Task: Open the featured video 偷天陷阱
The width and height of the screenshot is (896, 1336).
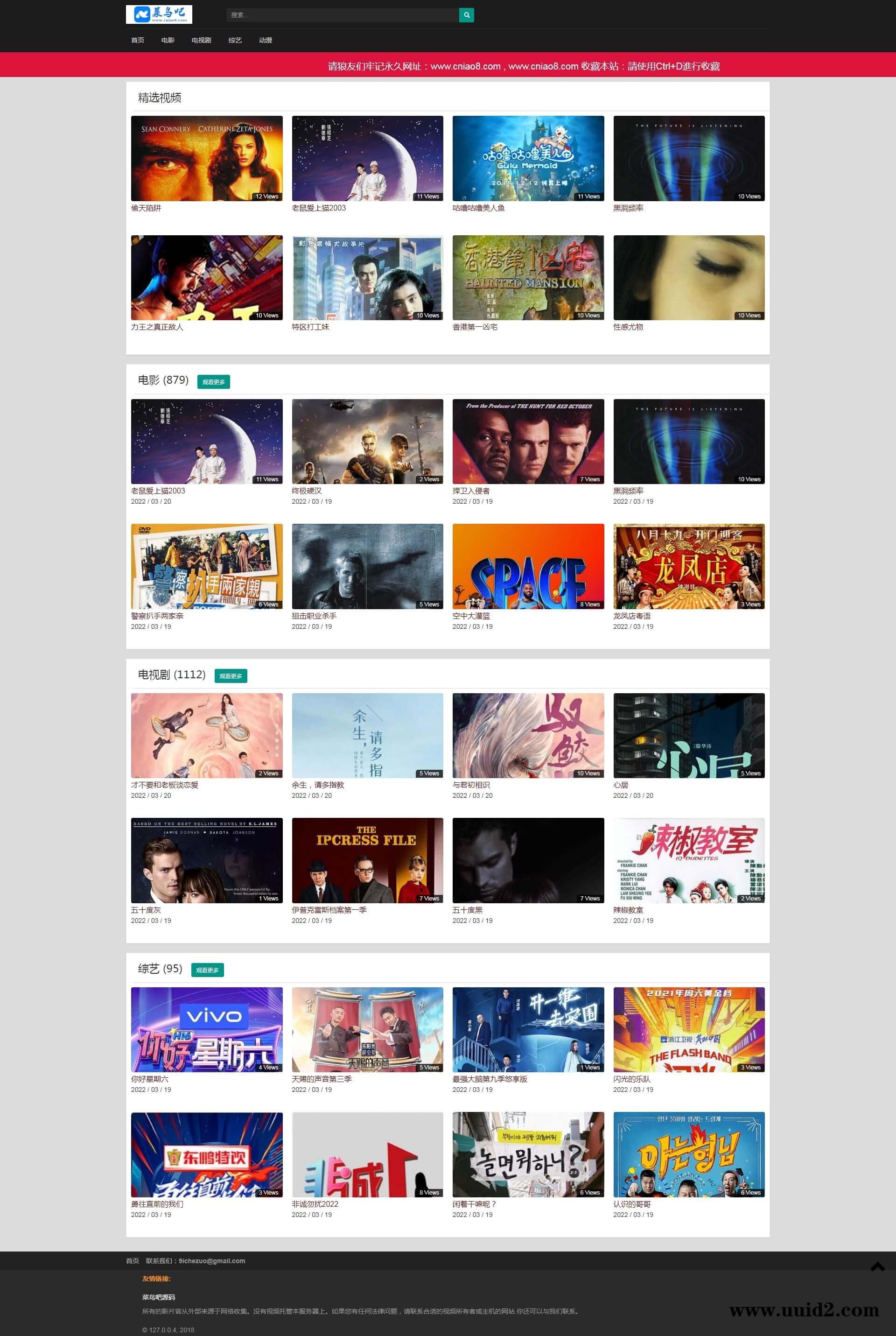Action: [x=206, y=158]
